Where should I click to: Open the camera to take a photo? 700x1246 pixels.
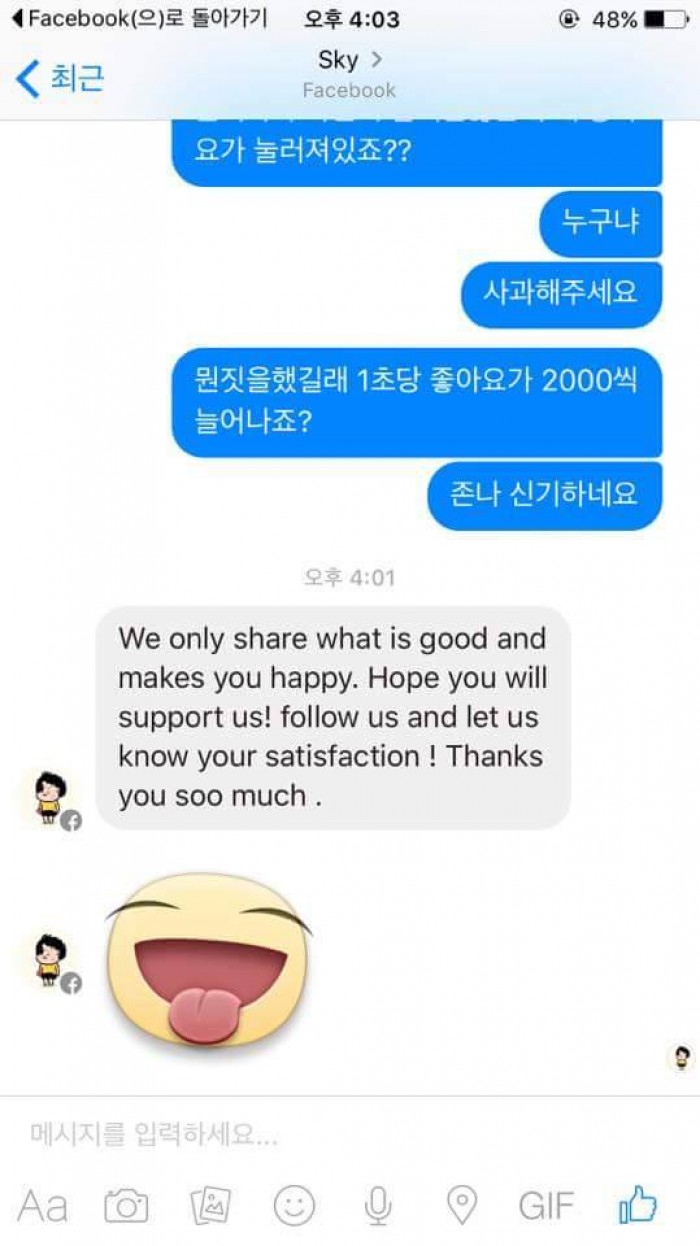tap(126, 1205)
